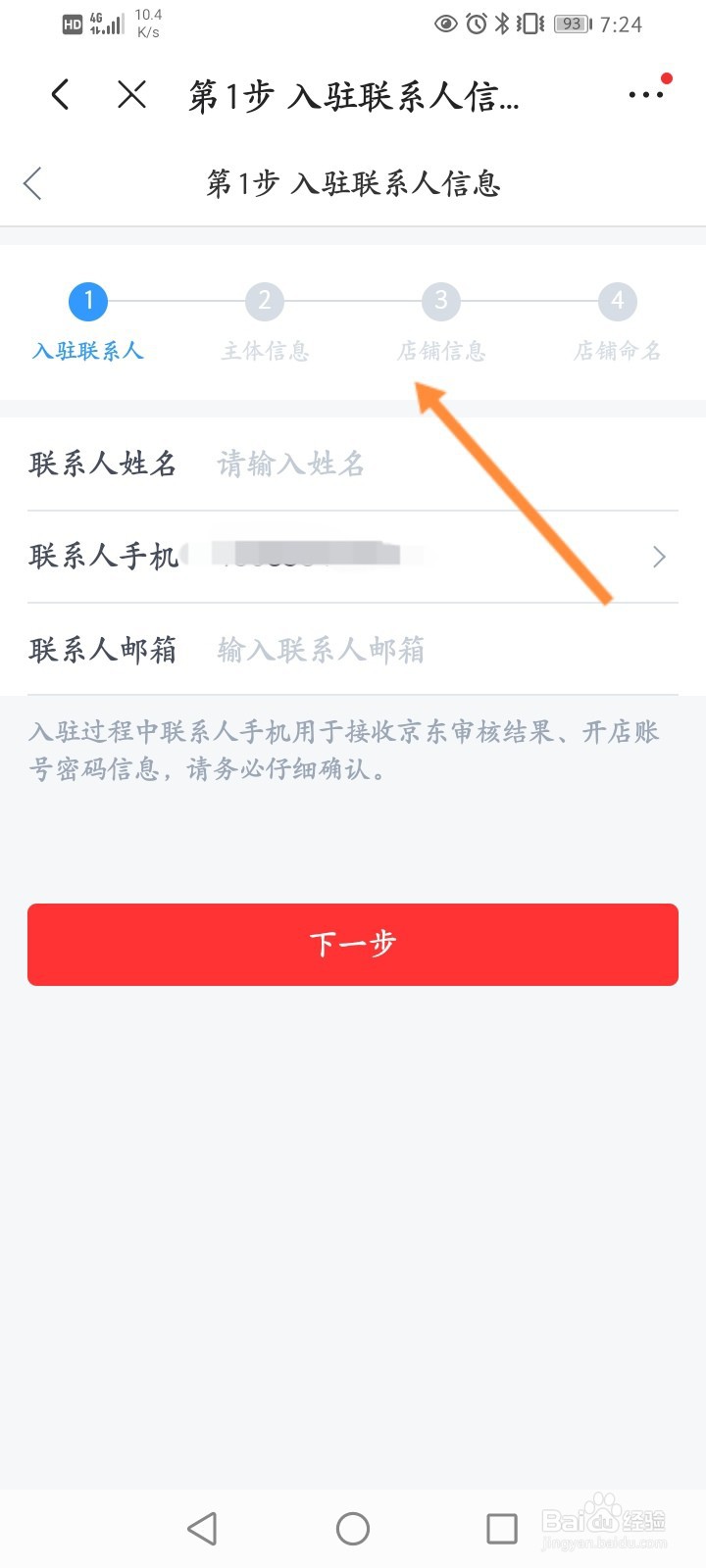Tap the eye-comfort icon in the status bar

[446, 24]
